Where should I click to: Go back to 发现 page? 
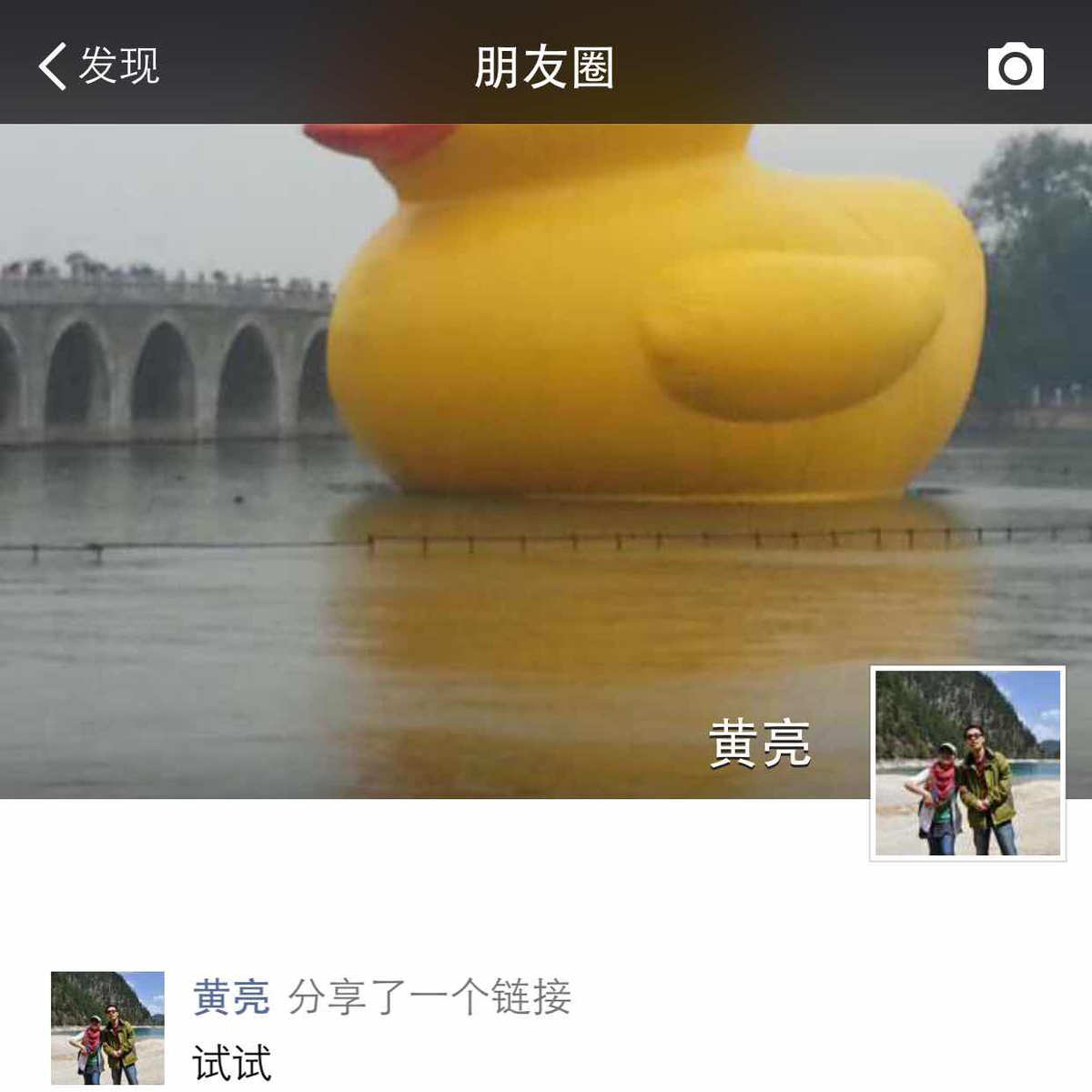point(98,66)
